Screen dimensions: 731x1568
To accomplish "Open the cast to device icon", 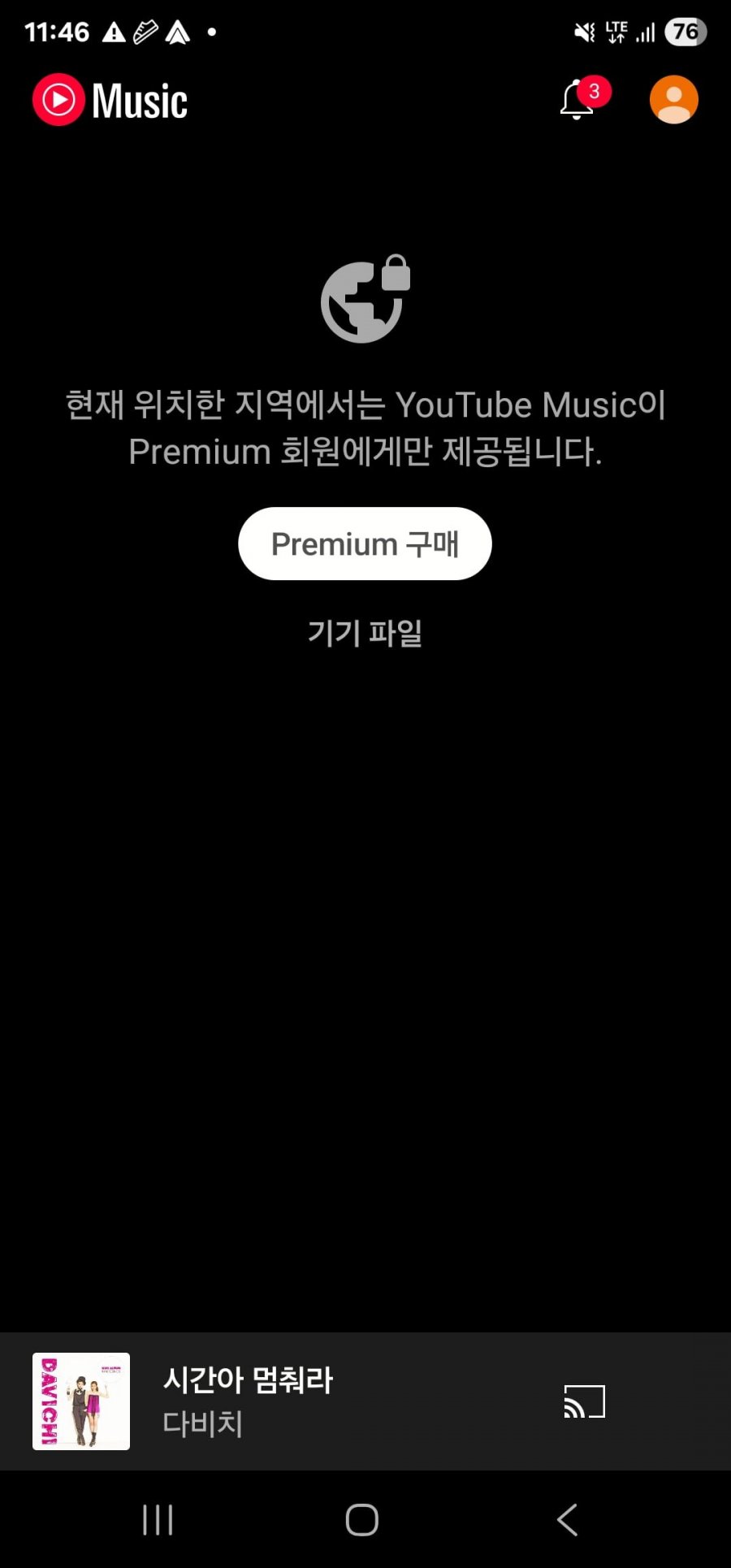I will click(x=584, y=1401).
